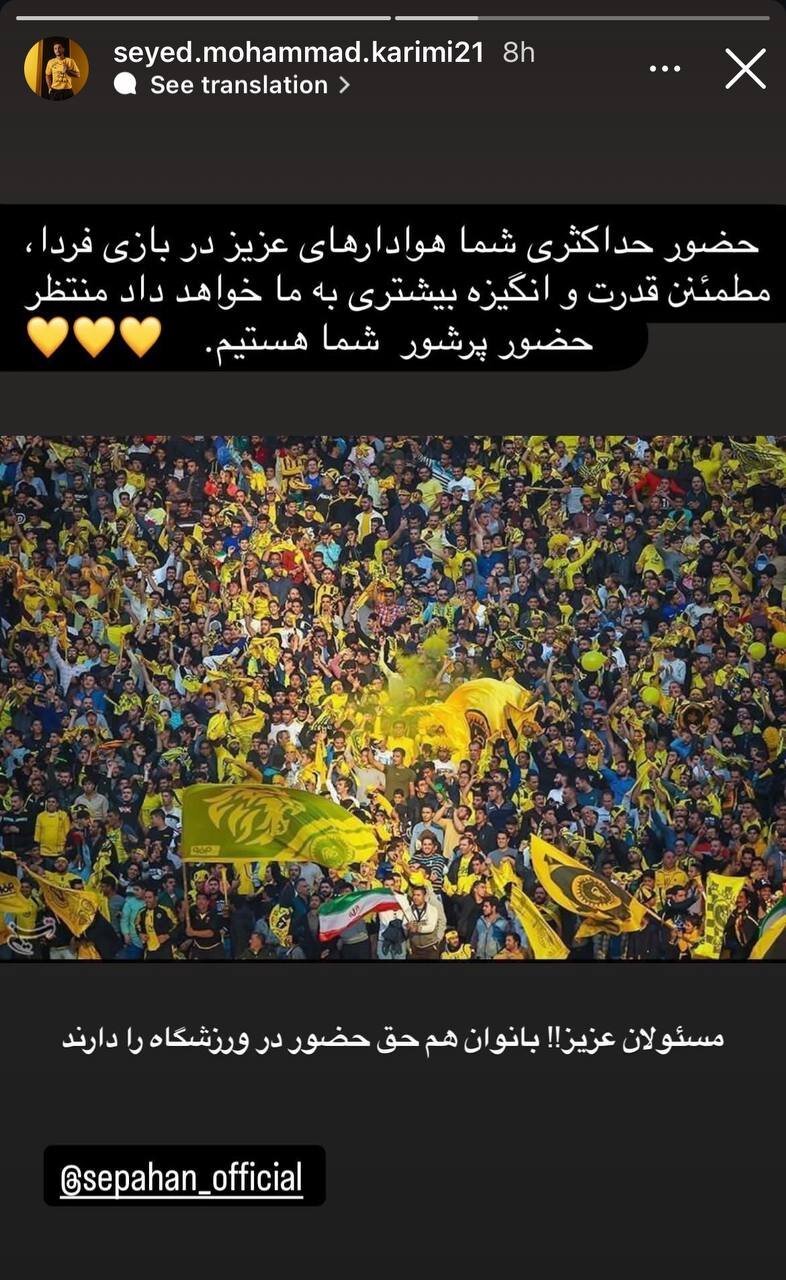
Task: Tap the stadium crowd photo
Action: [393, 690]
